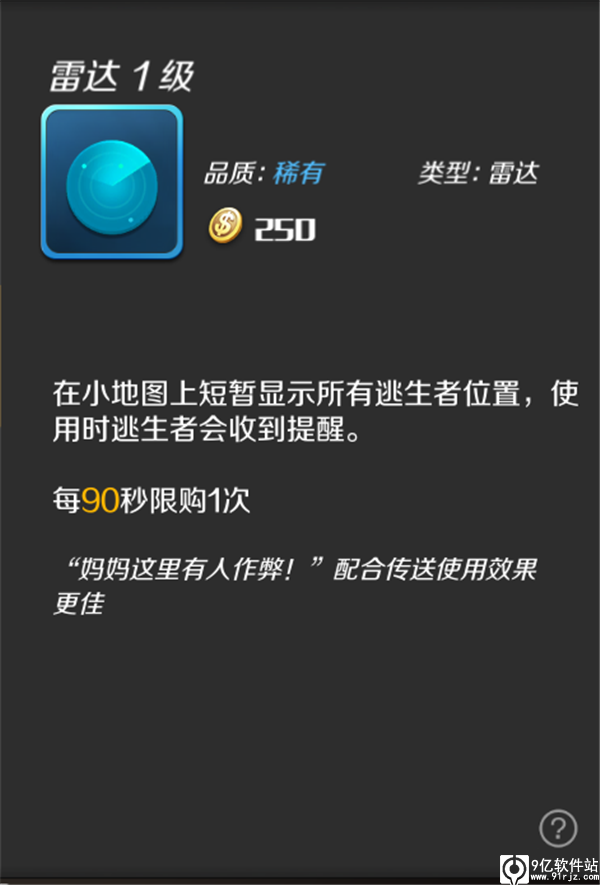Open the question mark help icon
Viewport: 600px width, 885px height.
tap(558, 828)
